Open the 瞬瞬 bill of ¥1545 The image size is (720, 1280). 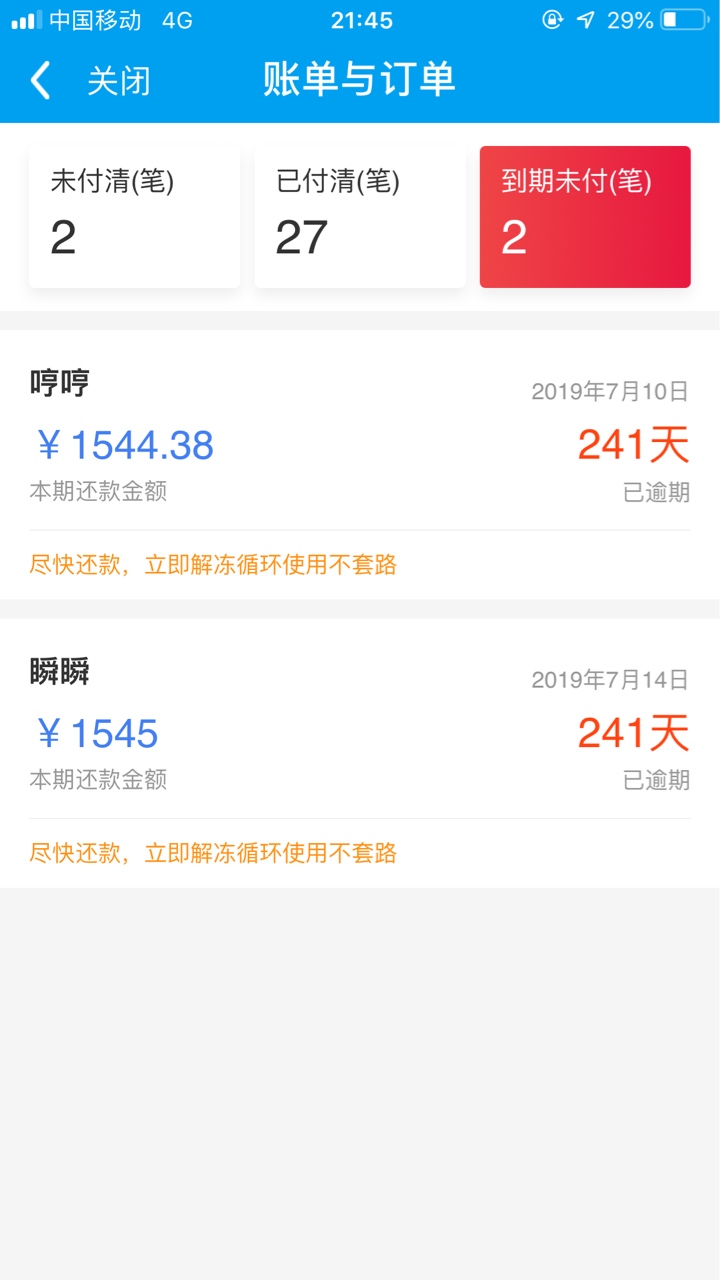360,753
